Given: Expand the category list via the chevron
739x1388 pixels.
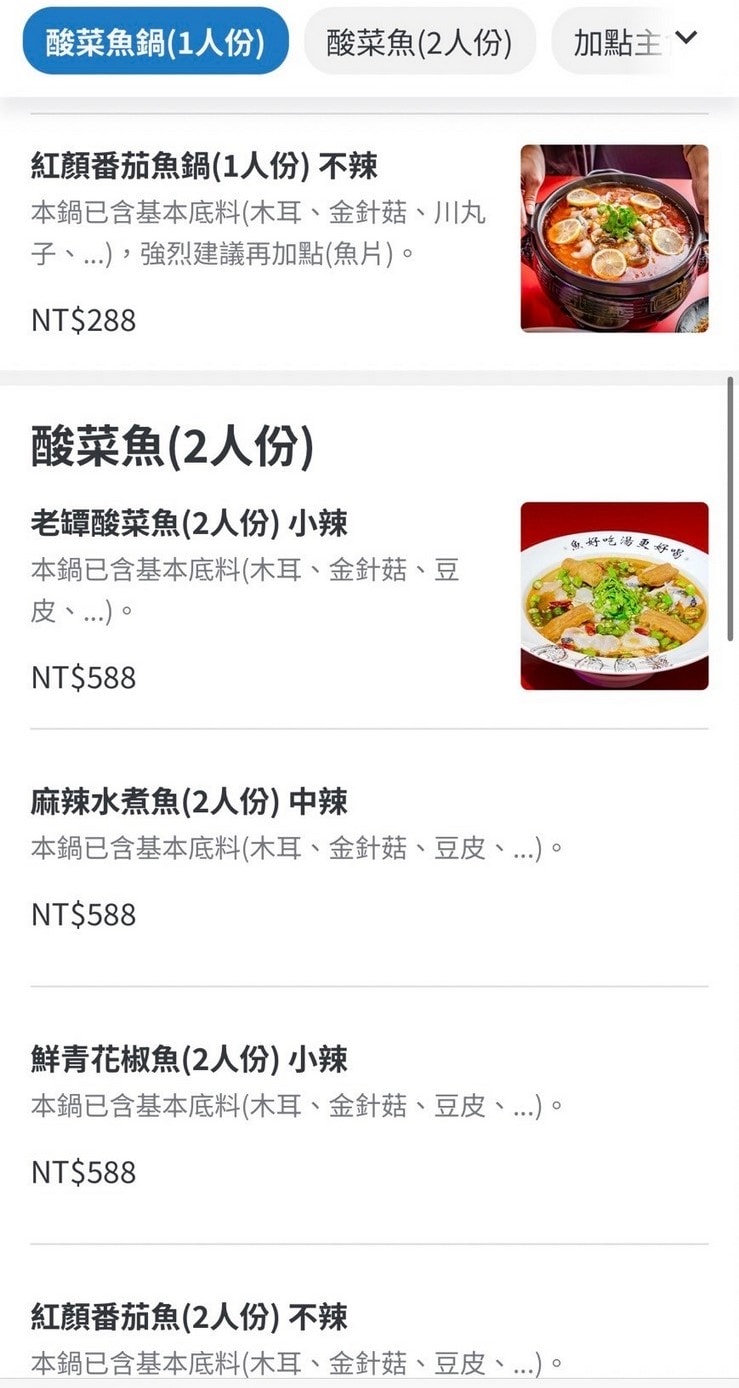Looking at the screenshot, I should 686,38.
